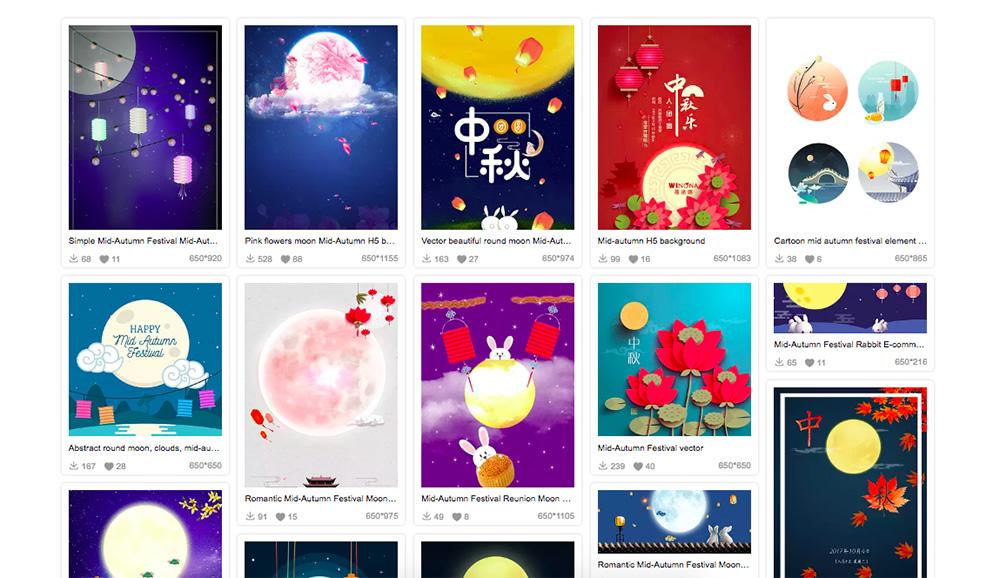Open the Mid-Autumn Festival Reunion Moon image
Screen dimensions: 1000x578
(x=497, y=385)
